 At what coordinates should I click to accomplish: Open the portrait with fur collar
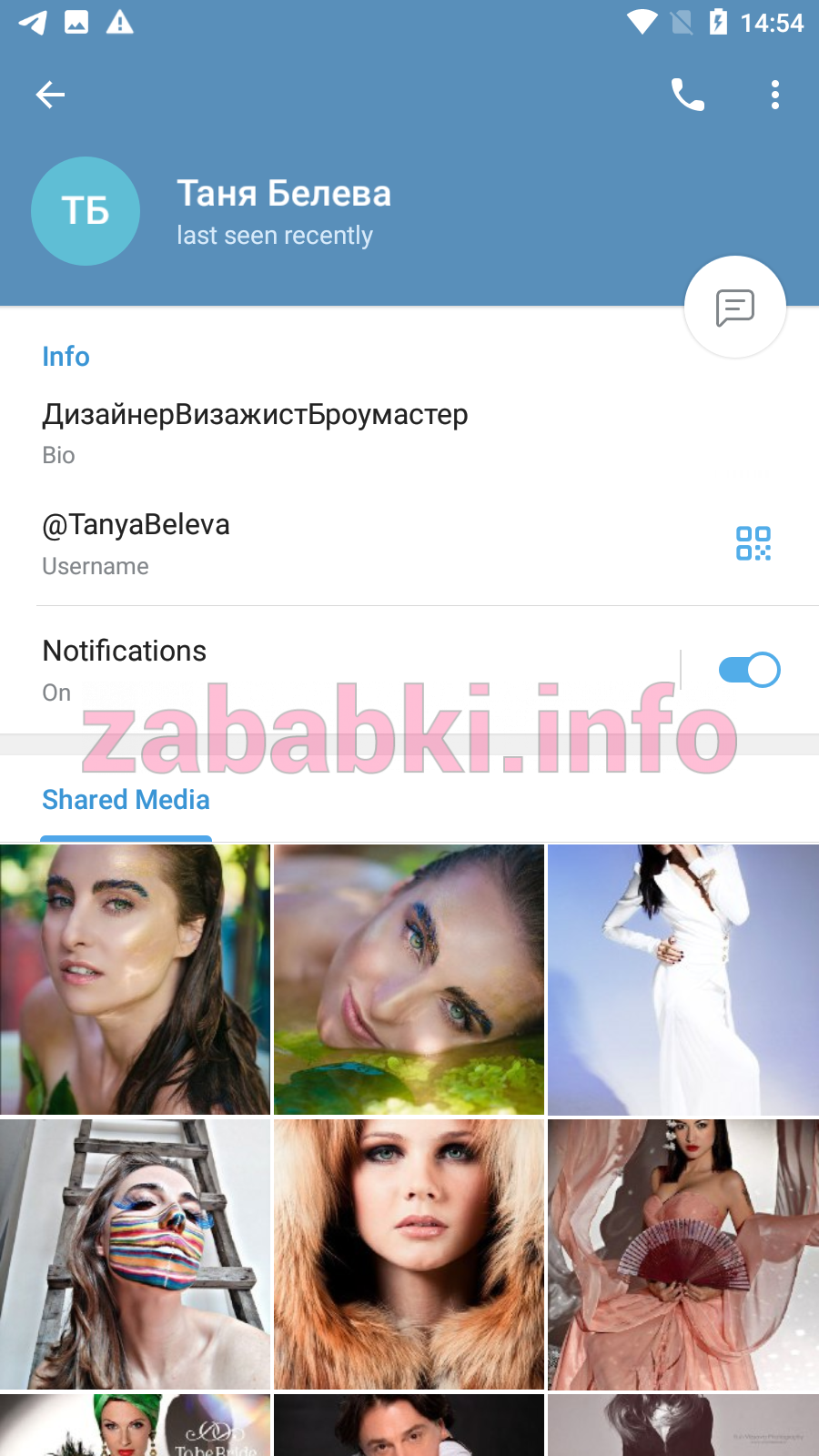point(409,1254)
